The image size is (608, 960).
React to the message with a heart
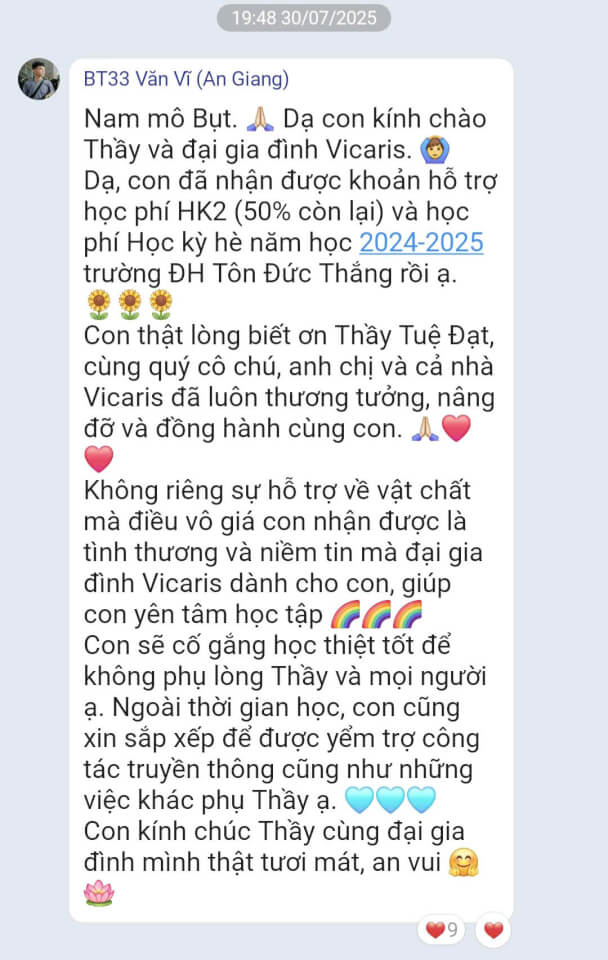(494, 930)
